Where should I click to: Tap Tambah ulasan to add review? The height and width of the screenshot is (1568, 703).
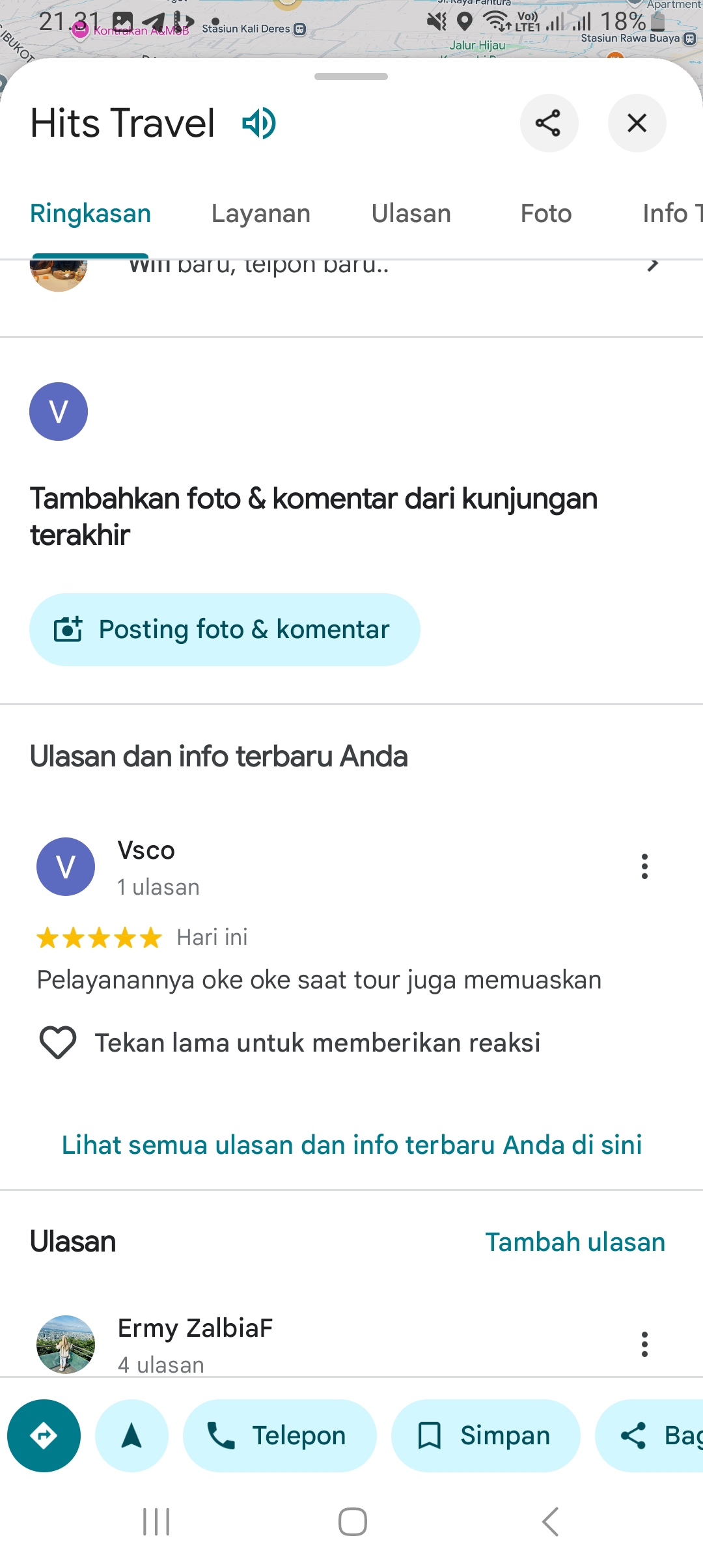(575, 1242)
